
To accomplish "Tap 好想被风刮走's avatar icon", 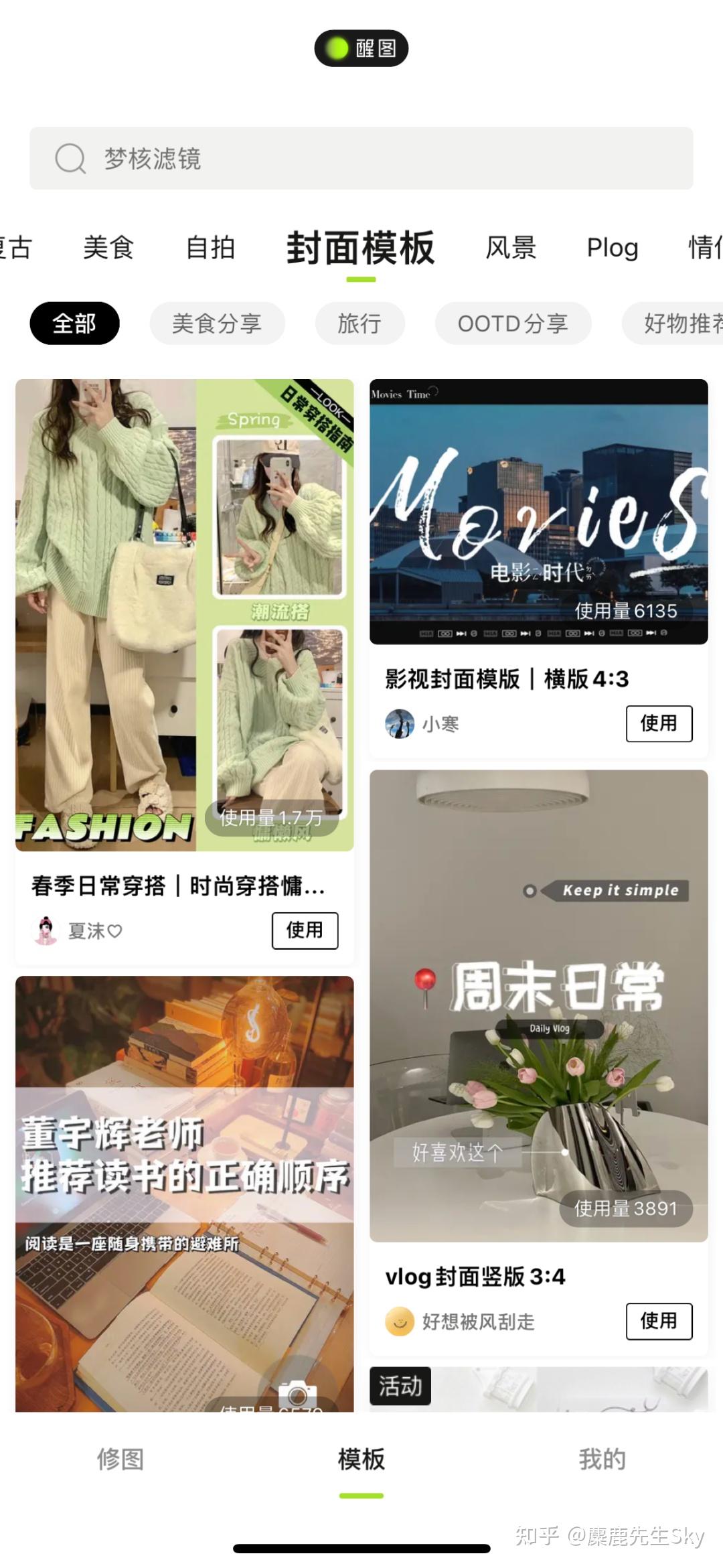I will click(399, 1321).
